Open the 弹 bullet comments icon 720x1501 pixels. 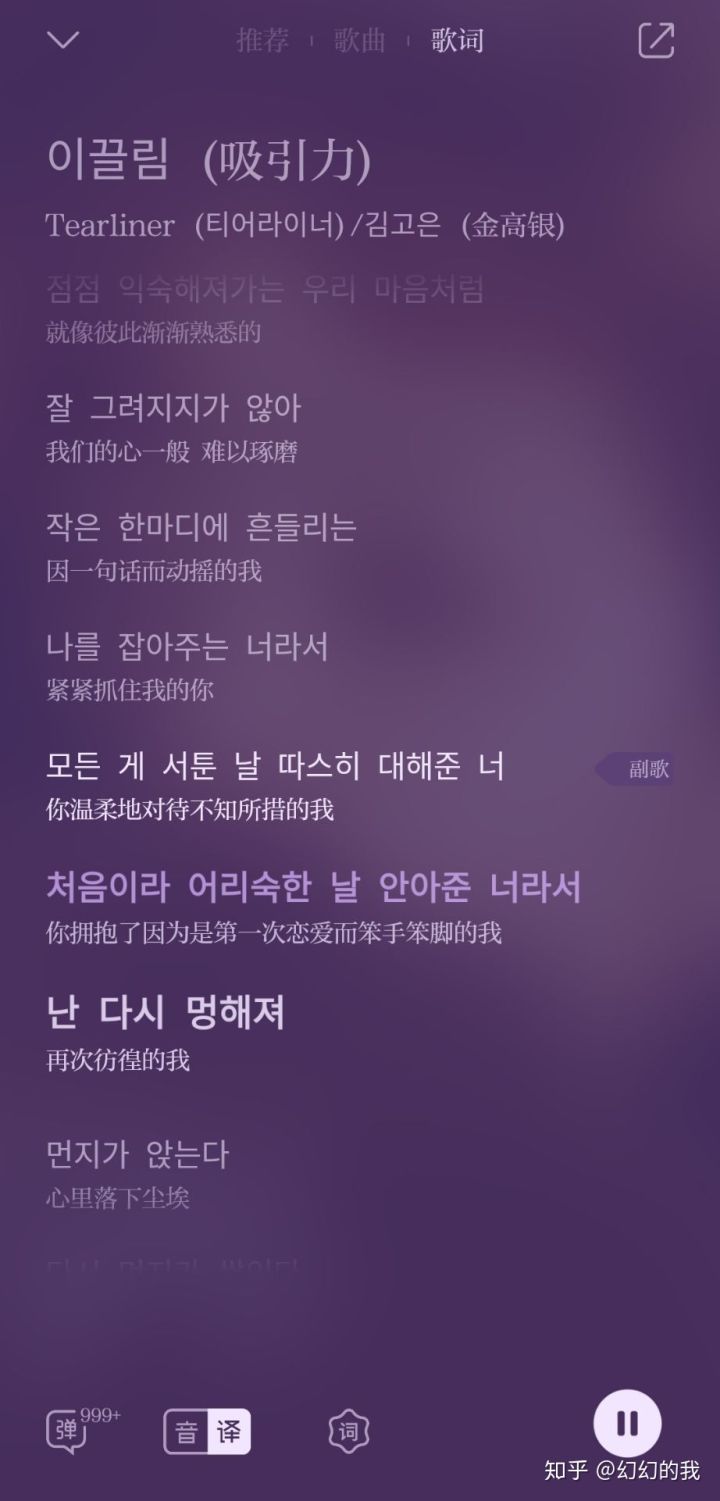68,1432
